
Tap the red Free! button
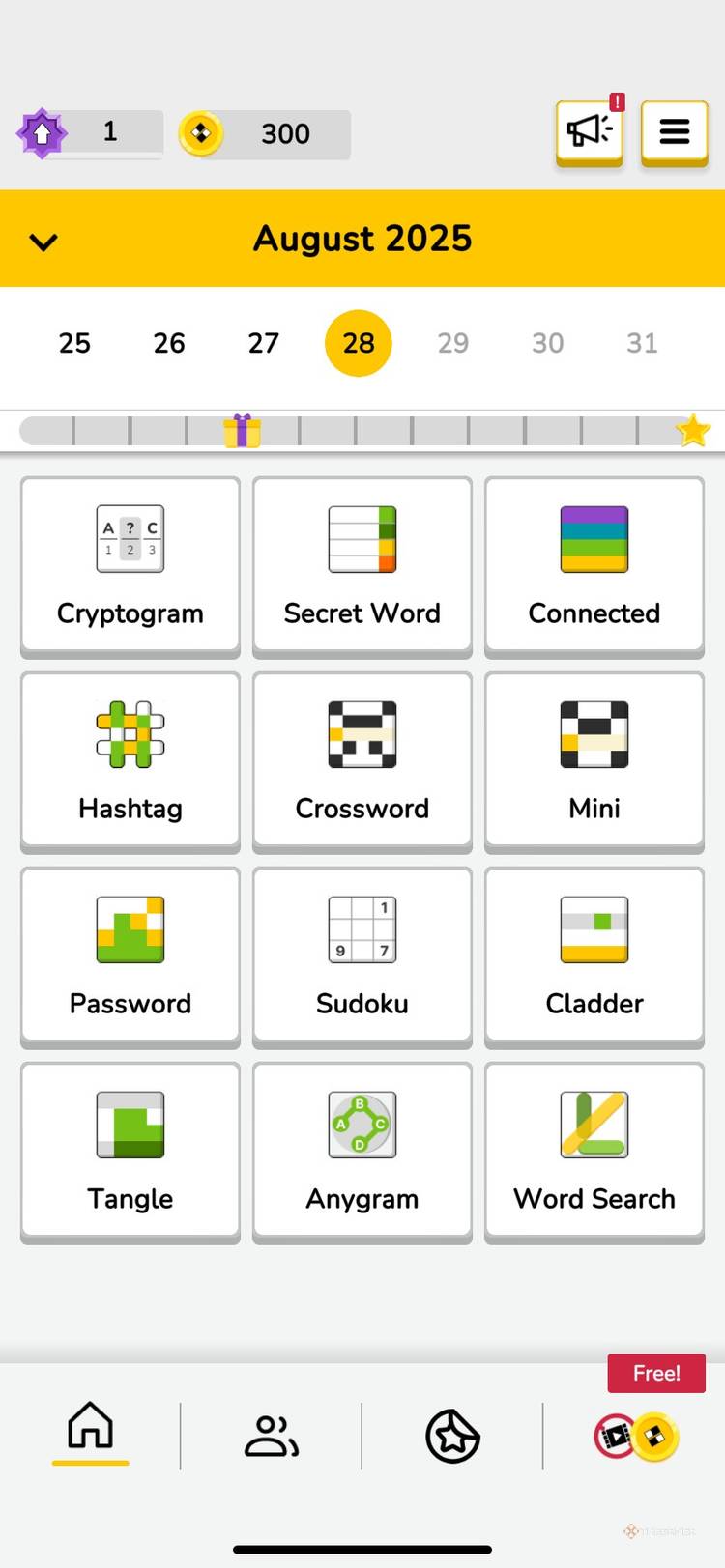[656, 1373]
